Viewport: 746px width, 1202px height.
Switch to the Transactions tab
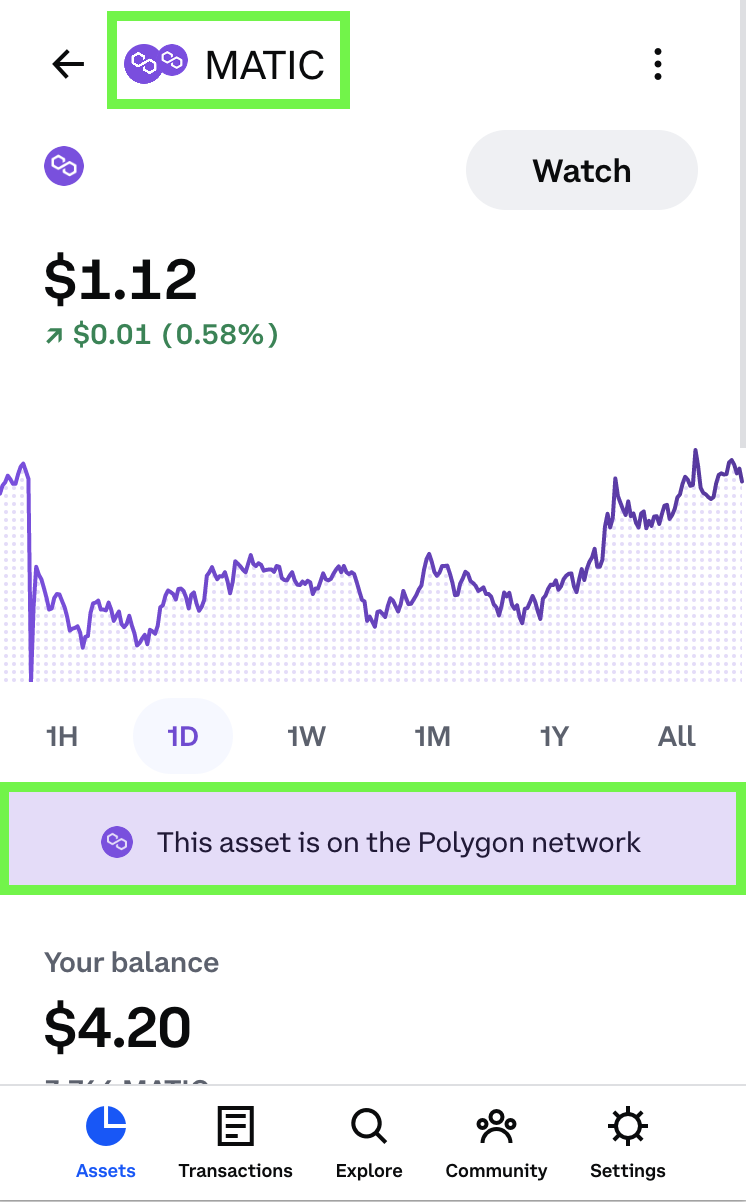(236, 1143)
